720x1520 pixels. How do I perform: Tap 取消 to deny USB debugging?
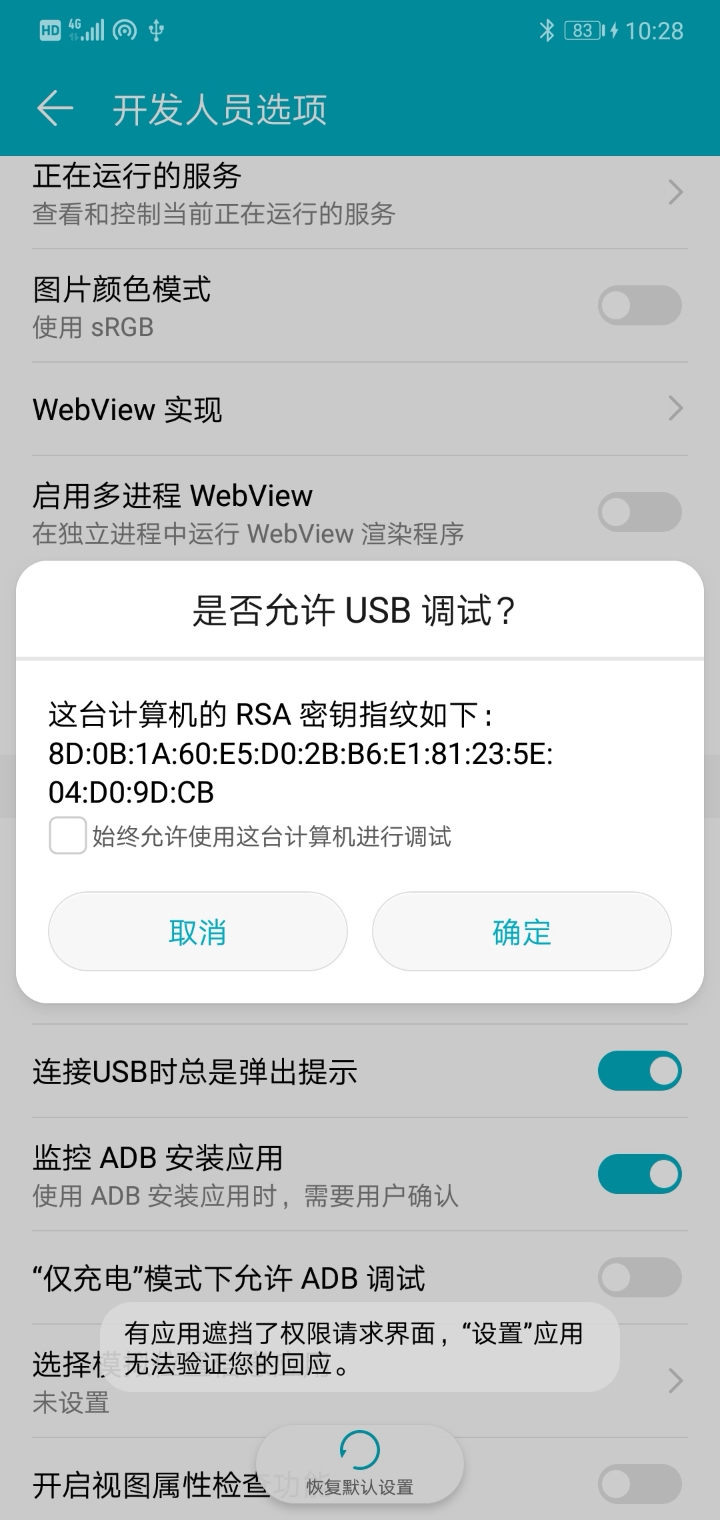point(197,932)
